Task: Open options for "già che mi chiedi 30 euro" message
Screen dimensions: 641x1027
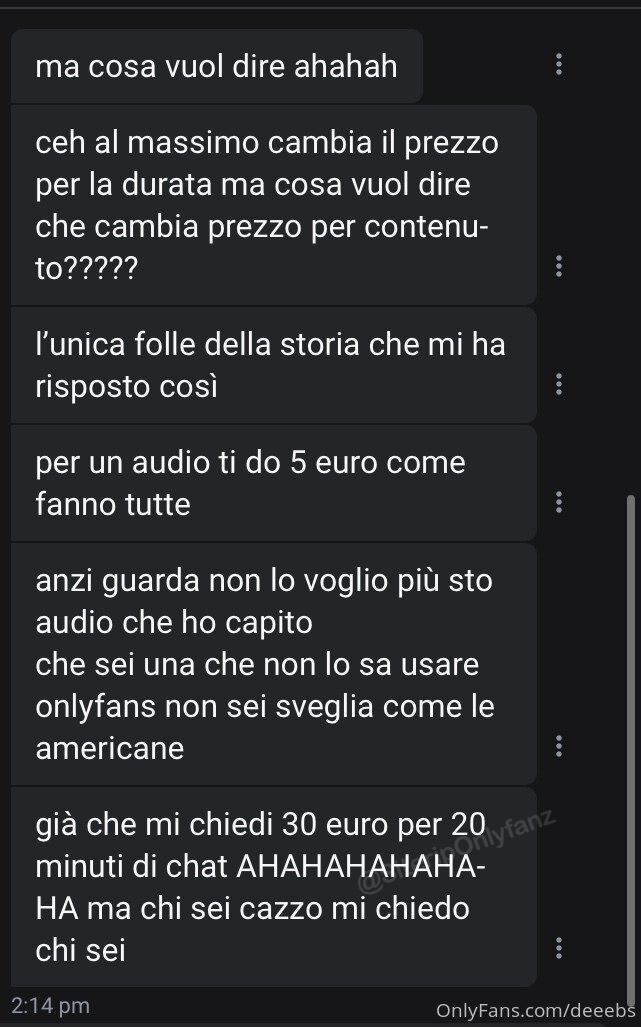Action: [559, 948]
